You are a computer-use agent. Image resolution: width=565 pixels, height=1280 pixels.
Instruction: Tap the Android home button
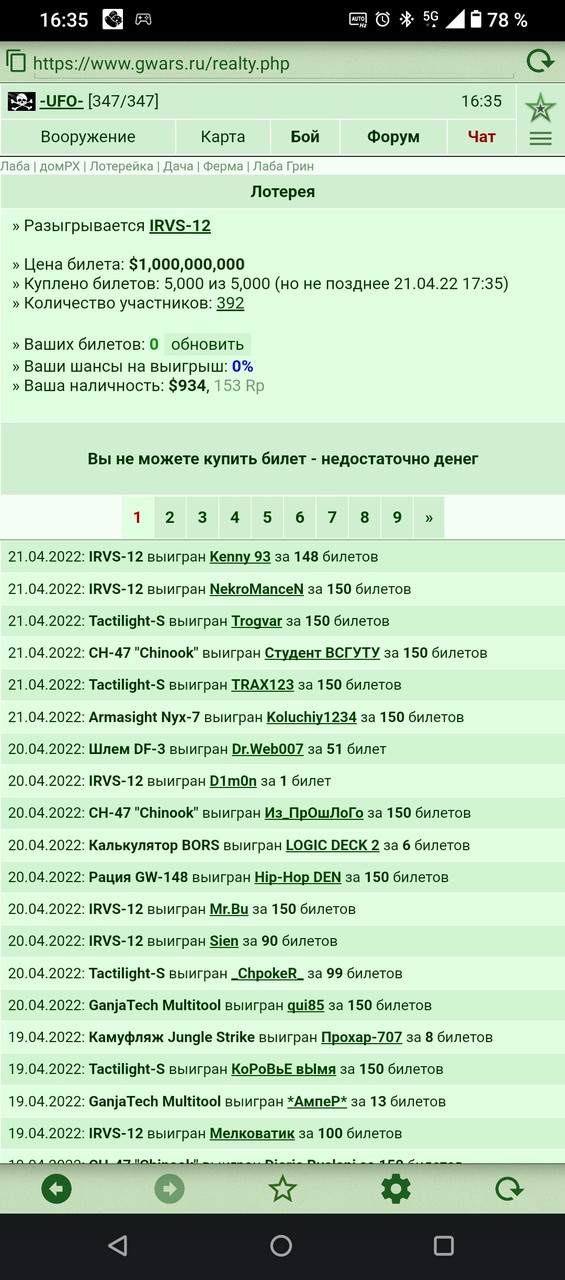pos(281,1245)
